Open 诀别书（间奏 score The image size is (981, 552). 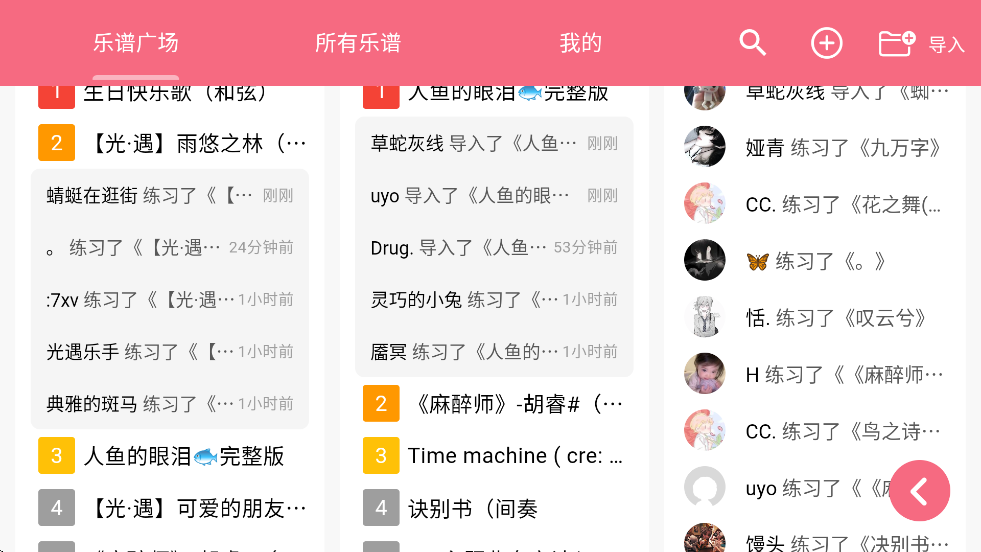472,508
